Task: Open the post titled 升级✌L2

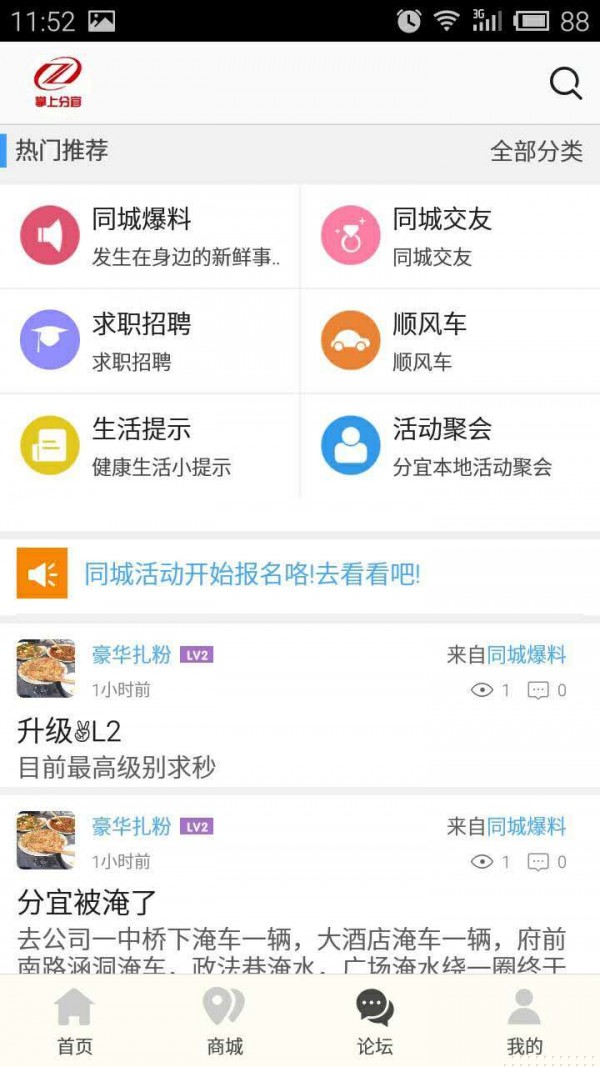Action: click(x=70, y=731)
